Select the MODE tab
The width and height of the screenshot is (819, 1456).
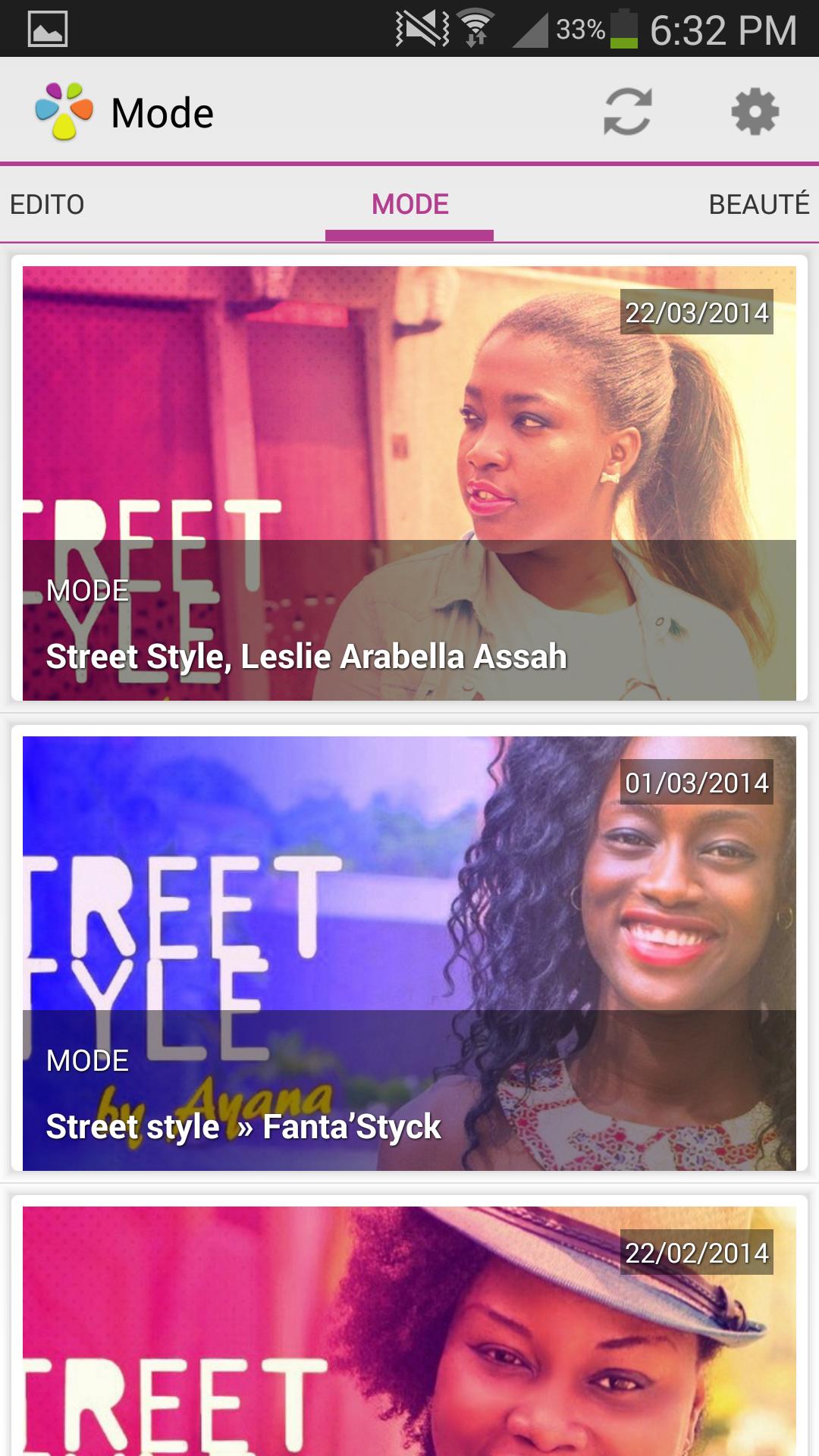click(x=409, y=205)
